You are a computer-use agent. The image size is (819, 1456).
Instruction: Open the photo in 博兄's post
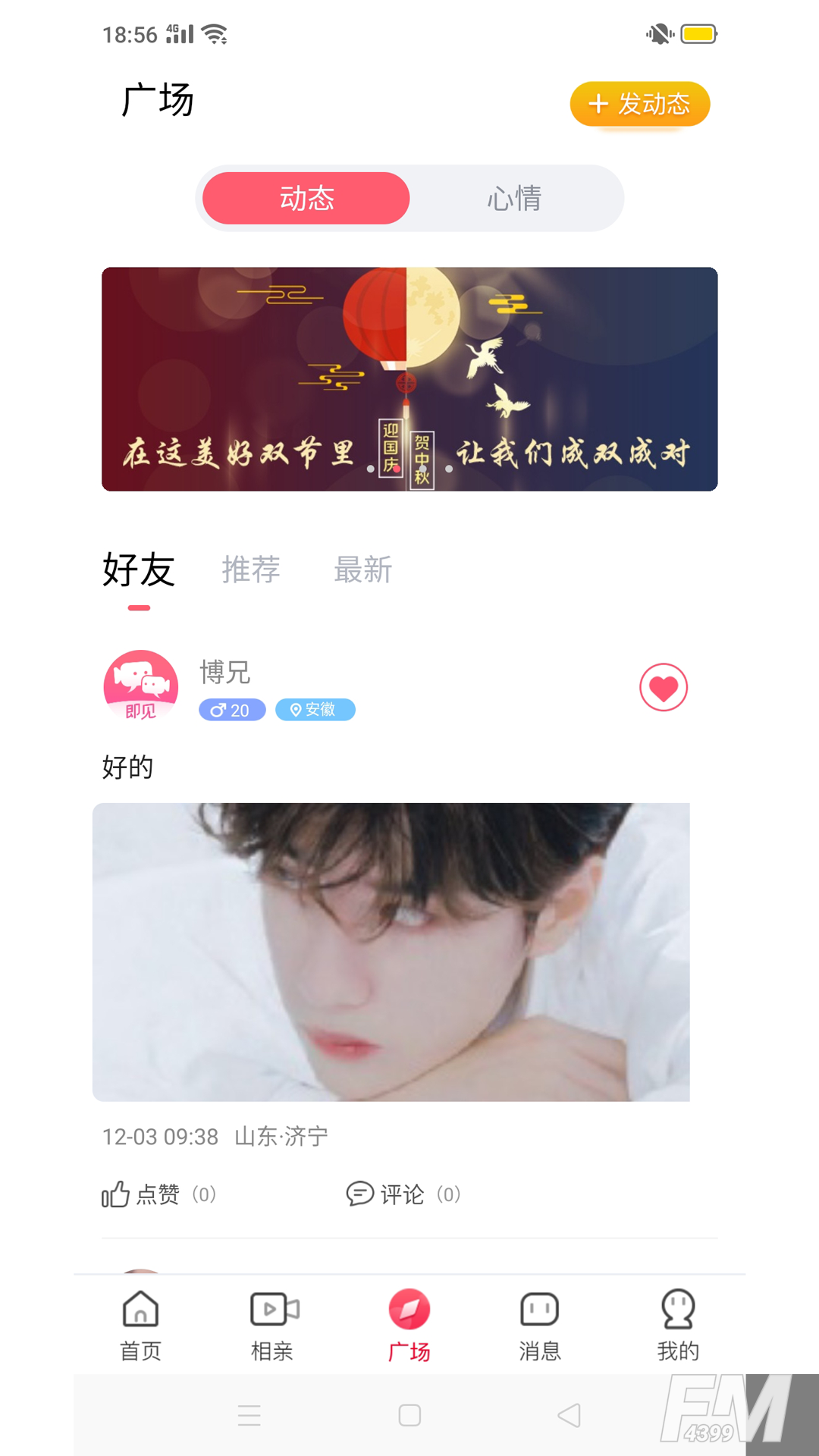click(x=391, y=952)
